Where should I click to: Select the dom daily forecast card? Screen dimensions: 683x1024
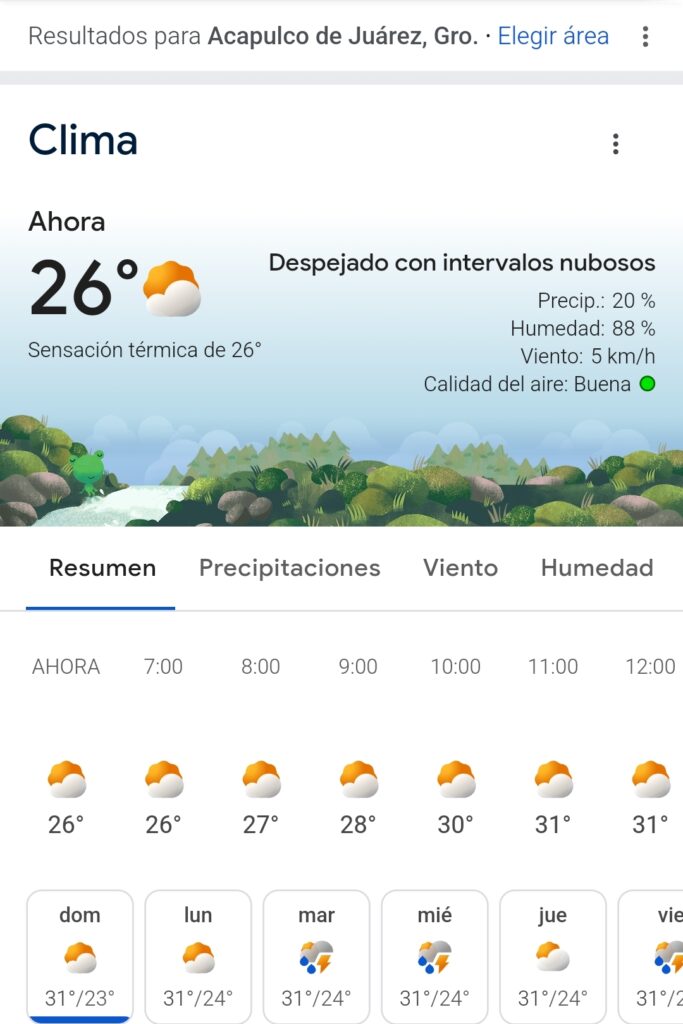click(x=80, y=955)
